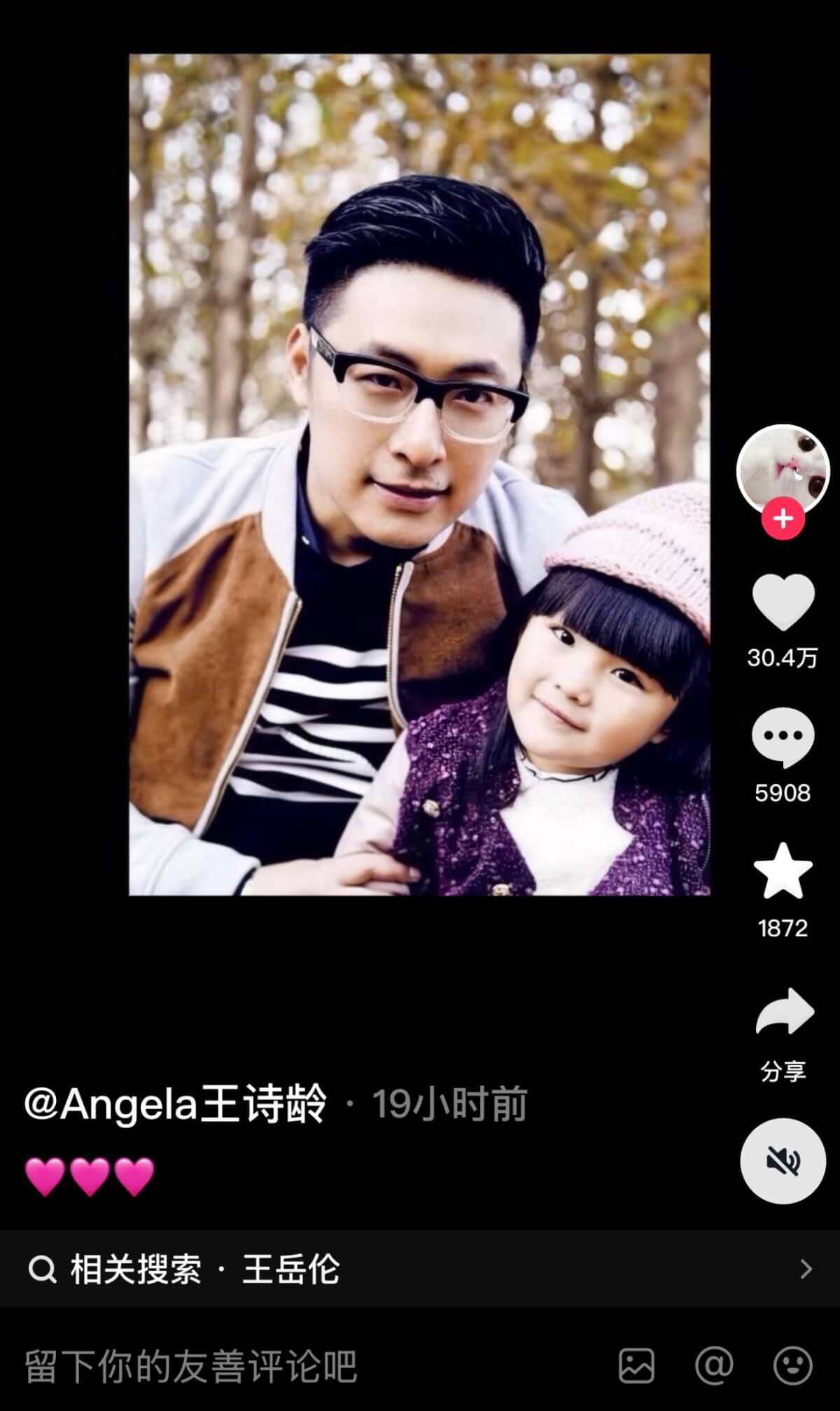Like this video with the heart
The width and height of the screenshot is (840, 1411).
(783, 602)
